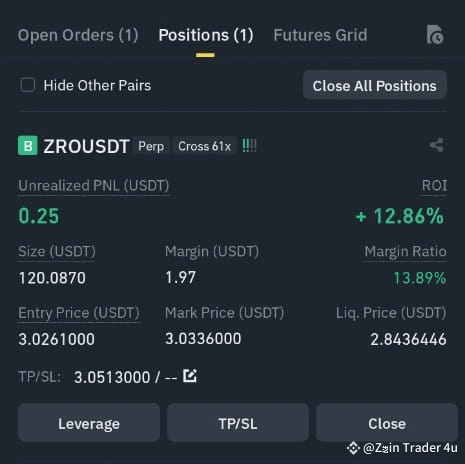
Task: Tap the underlined Size (USDT) label
Action: pyautogui.click(x=57, y=251)
